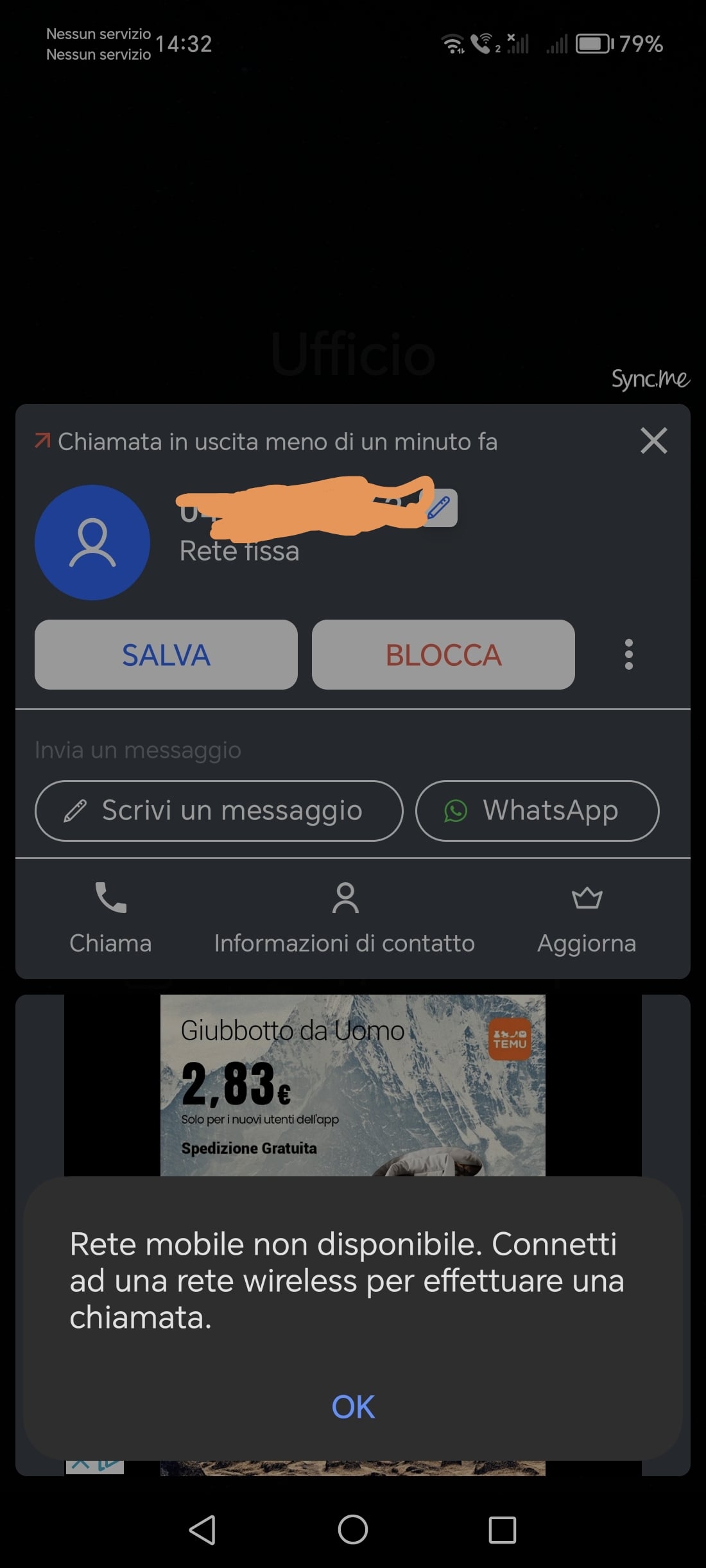This screenshot has width=706, height=1568.
Task: Block this caller with BLOCCA
Action: tap(443, 654)
